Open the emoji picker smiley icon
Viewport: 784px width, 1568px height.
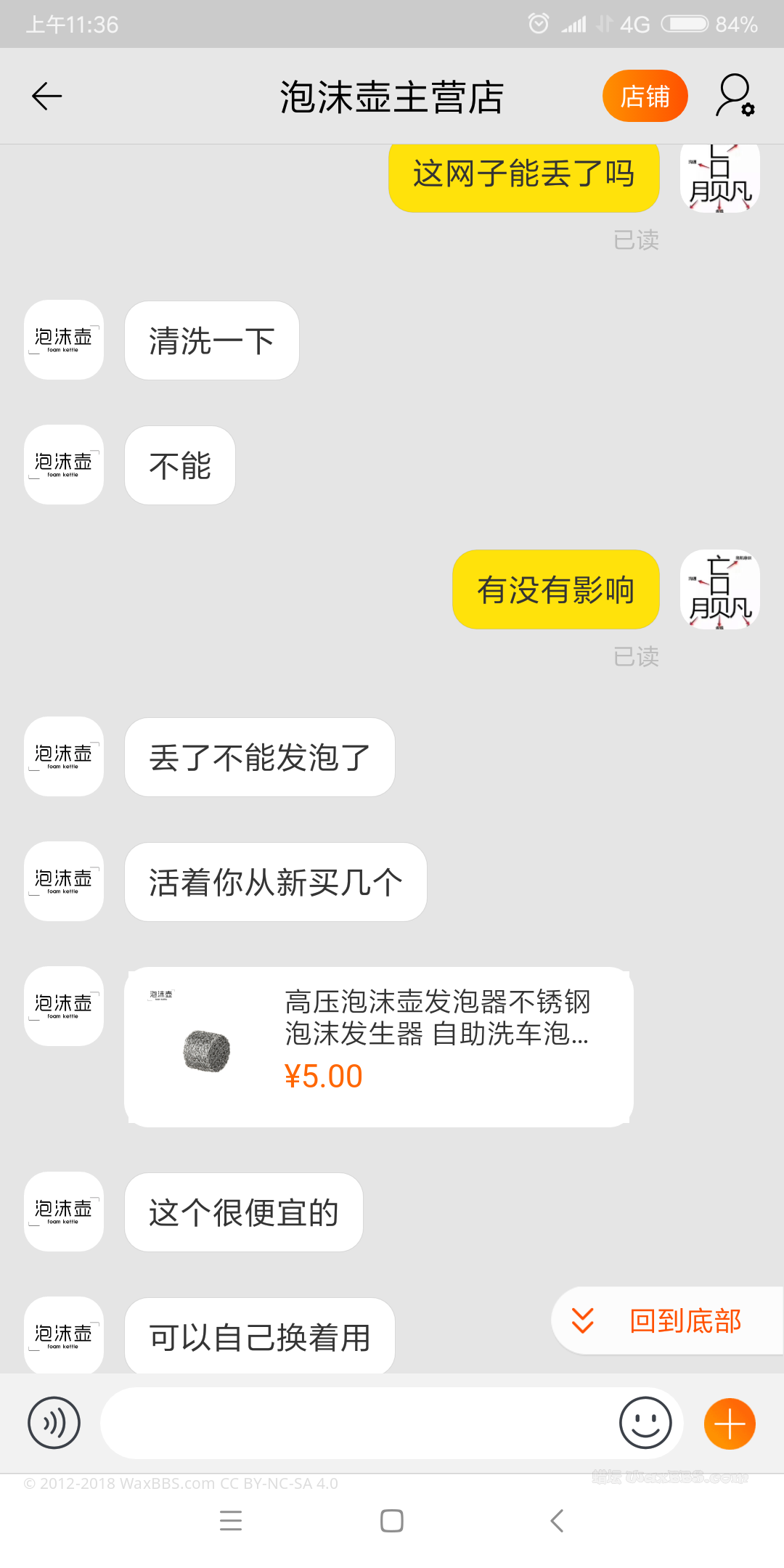645,1424
